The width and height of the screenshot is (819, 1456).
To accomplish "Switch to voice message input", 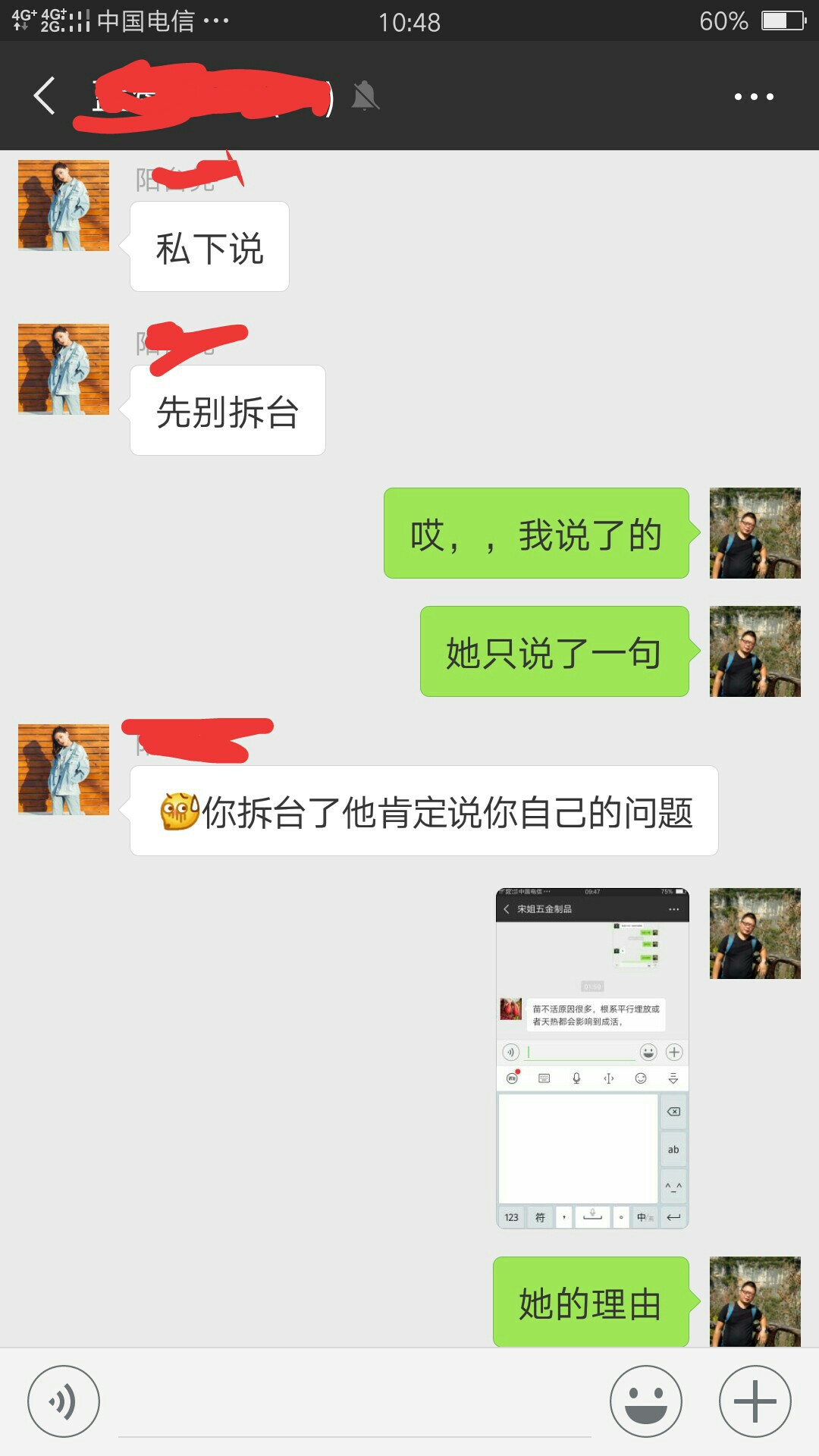I will (x=64, y=1401).
